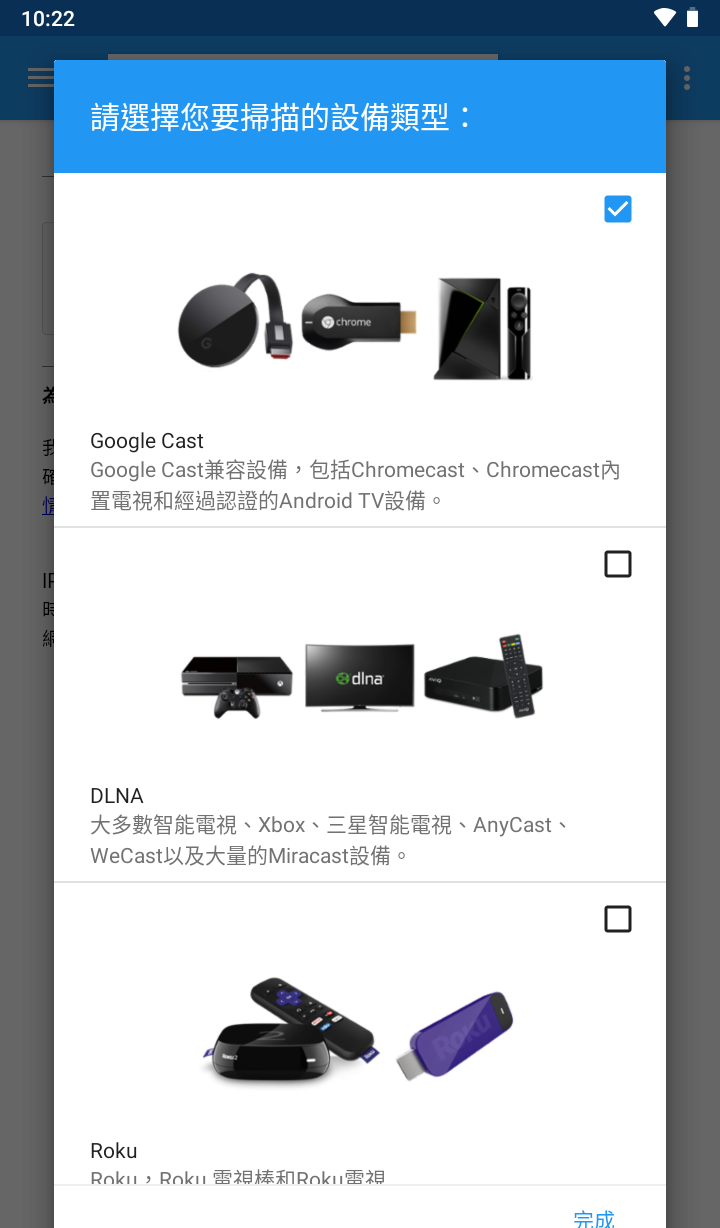720x1228 pixels.
Task: Tap the 完成 button to confirm
Action: coord(593,1215)
